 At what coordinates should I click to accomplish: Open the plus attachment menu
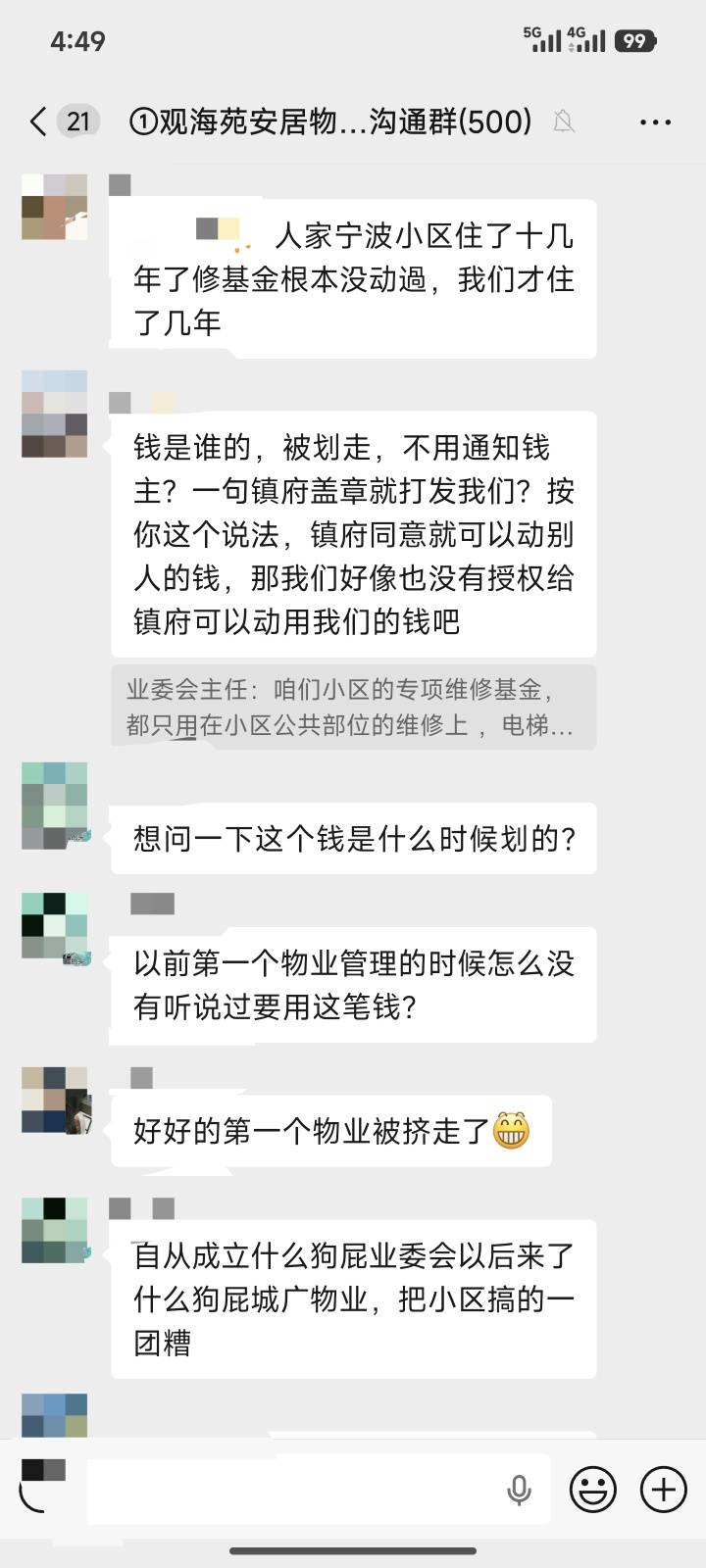click(663, 1490)
